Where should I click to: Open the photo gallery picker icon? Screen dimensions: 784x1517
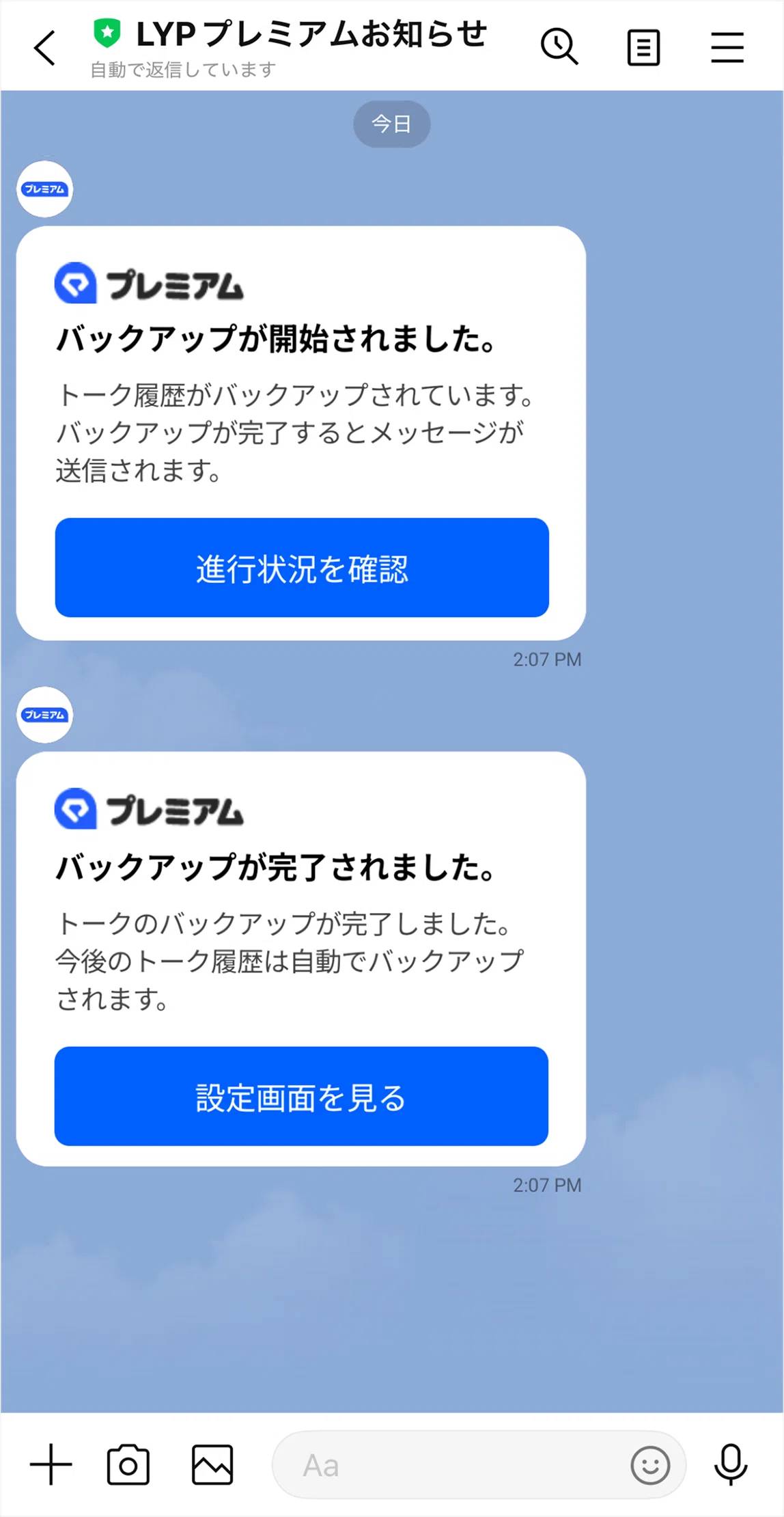(x=212, y=1464)
